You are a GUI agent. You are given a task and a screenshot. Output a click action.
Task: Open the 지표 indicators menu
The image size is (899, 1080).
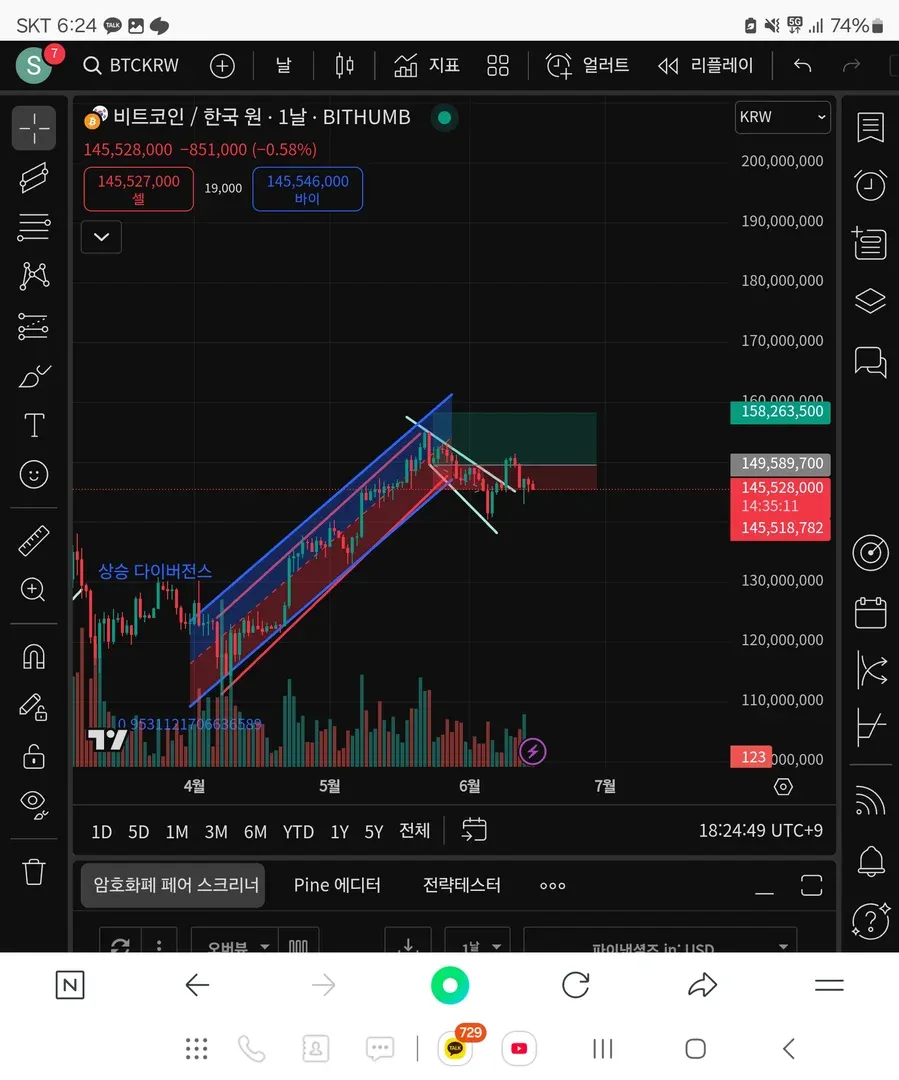pos(427,66)
